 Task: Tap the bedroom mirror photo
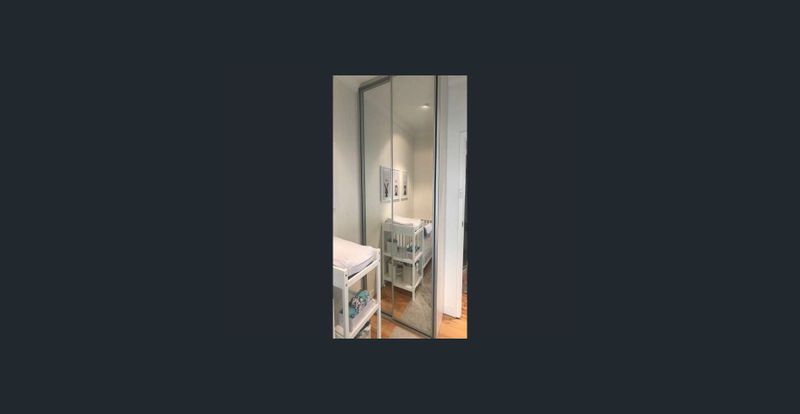click(x=399, y=207)
